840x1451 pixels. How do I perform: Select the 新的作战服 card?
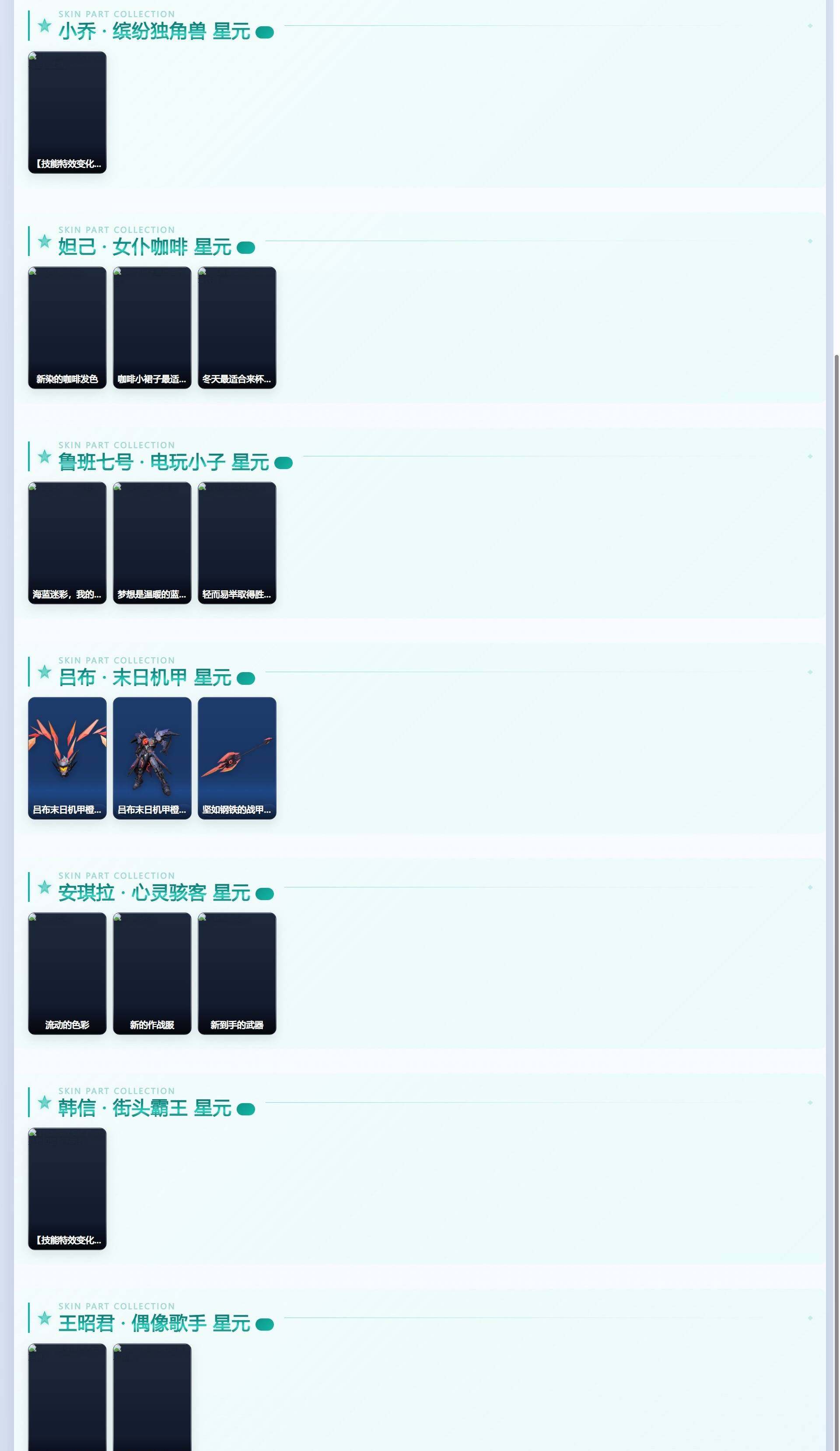[x=152, y=974]
